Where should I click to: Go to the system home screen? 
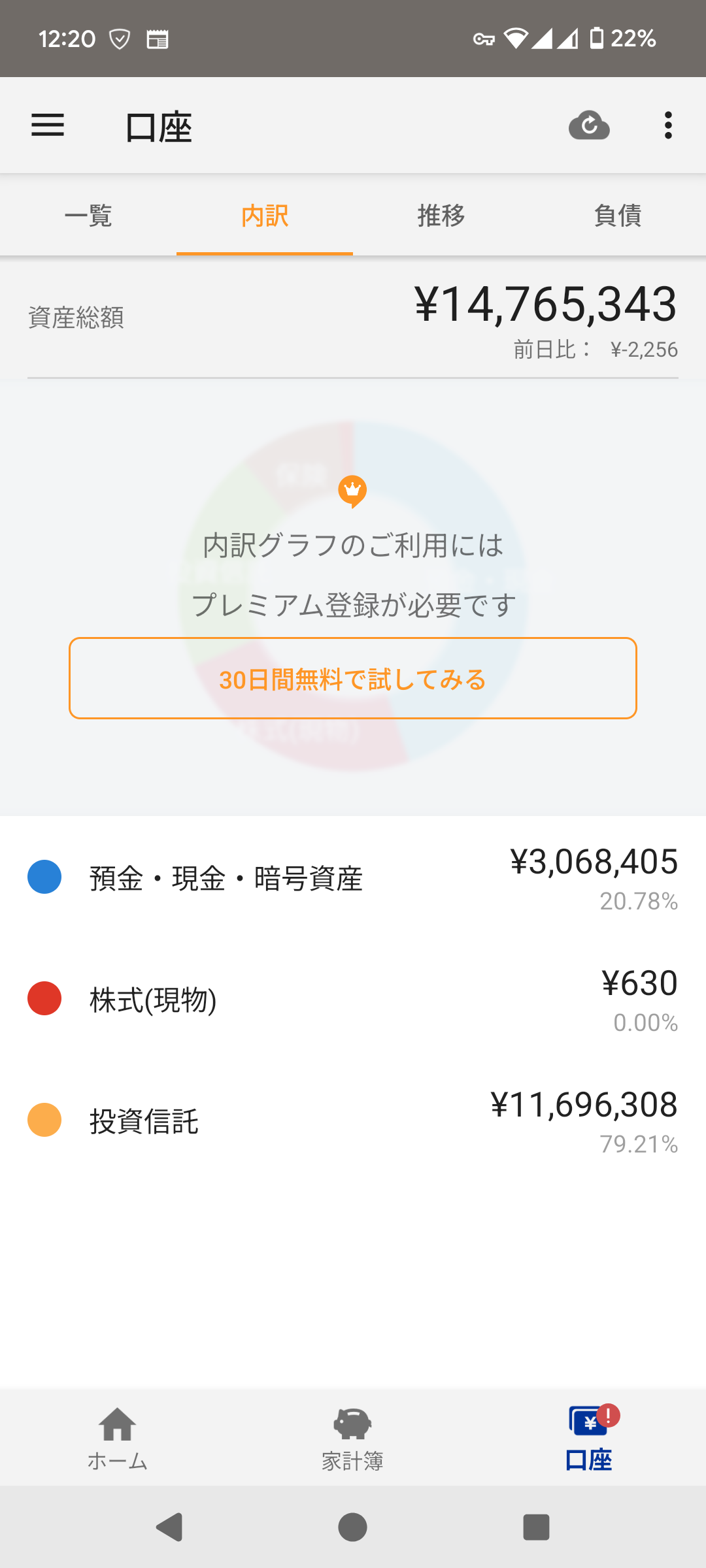click(353, 1527)
